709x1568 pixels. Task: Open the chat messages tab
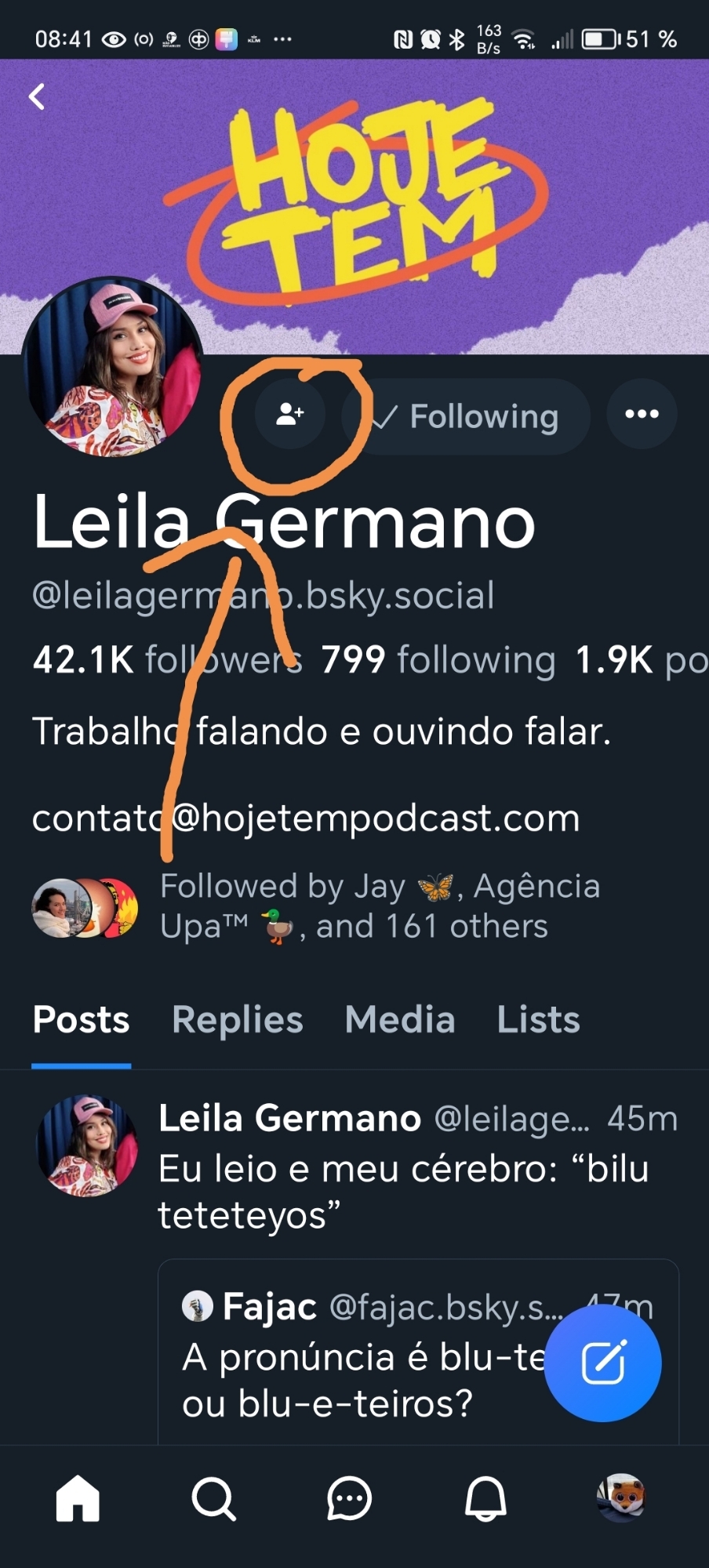click(349, 1498)
